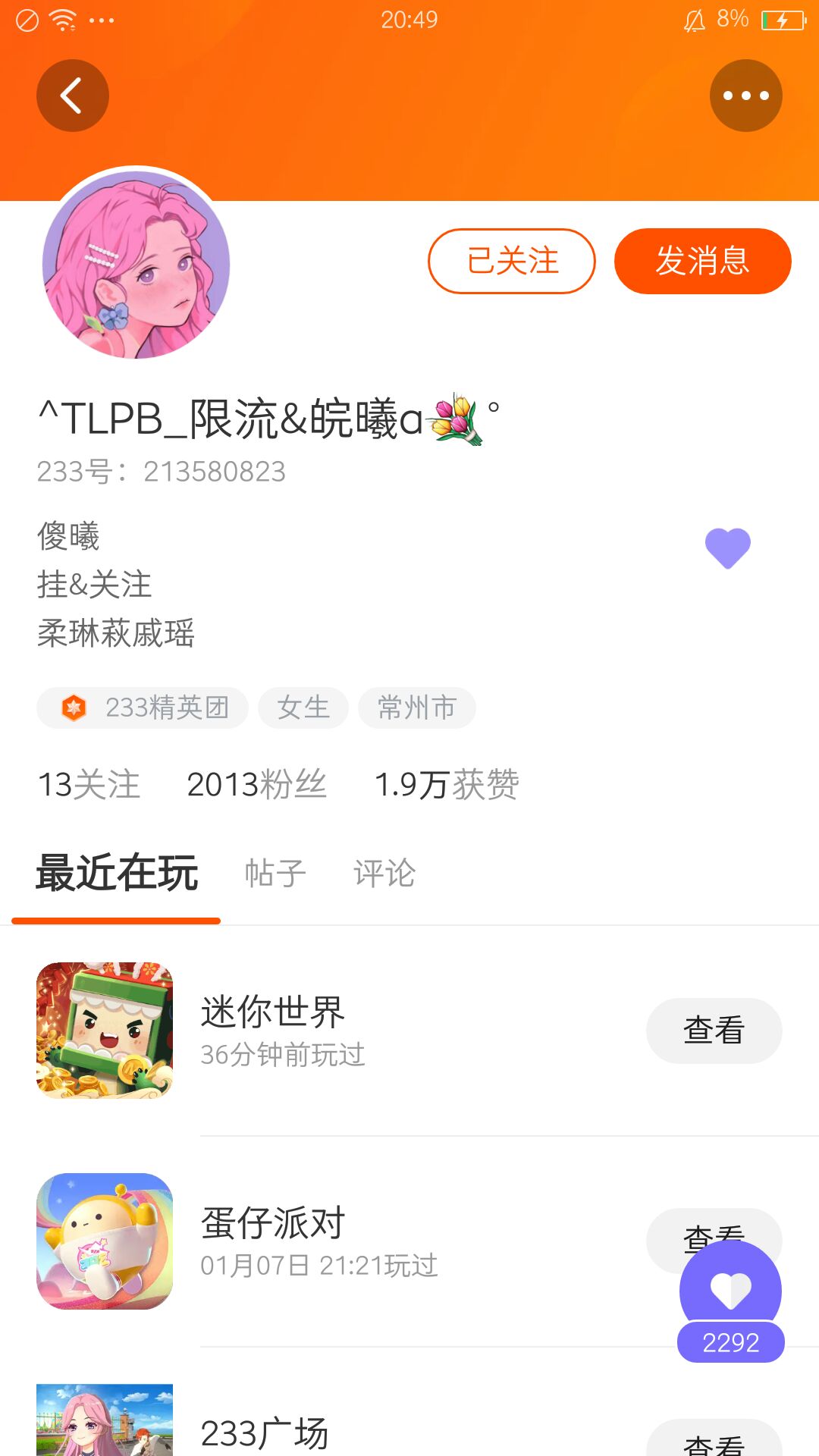View the 2013粉丝 followers list
The image size is (819, 1456).
coord(256,784)
